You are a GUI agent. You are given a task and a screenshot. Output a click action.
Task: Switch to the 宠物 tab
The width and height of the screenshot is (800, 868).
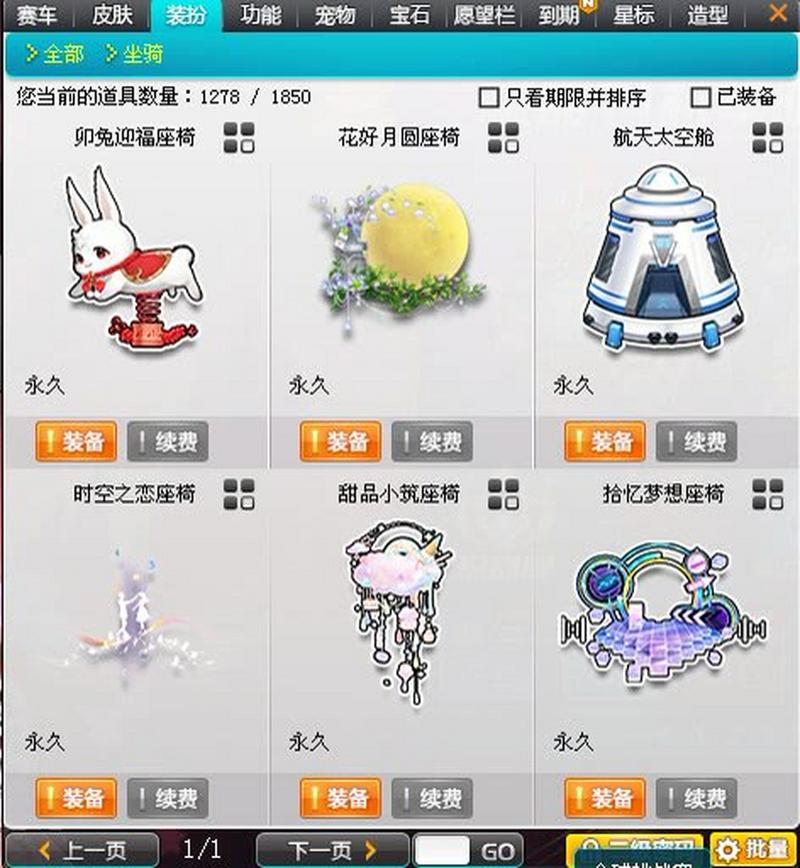click(x=335, y=15)
